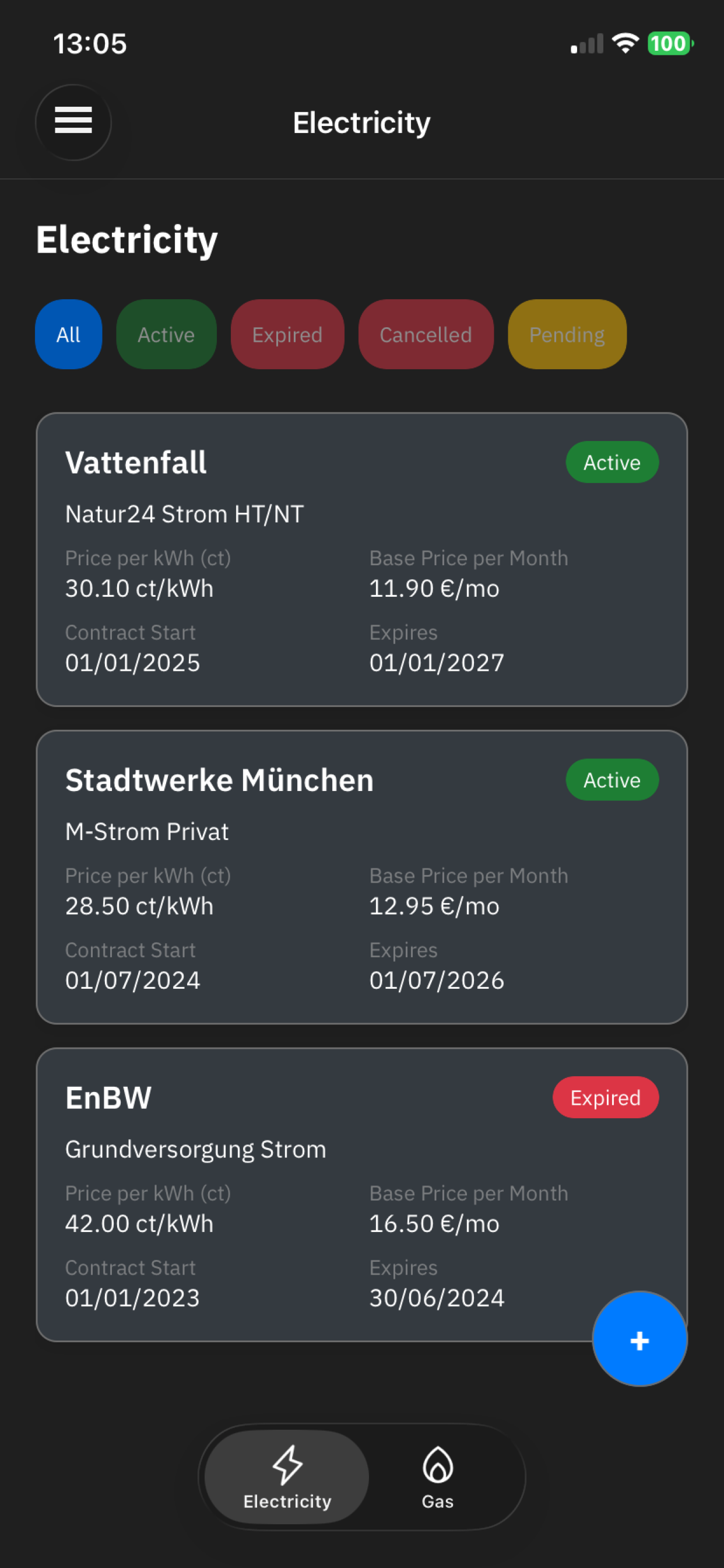Screen dimensions: 724x1568
Task: Enable the Pending contracts filter
Action: click(x=567, y=334)
